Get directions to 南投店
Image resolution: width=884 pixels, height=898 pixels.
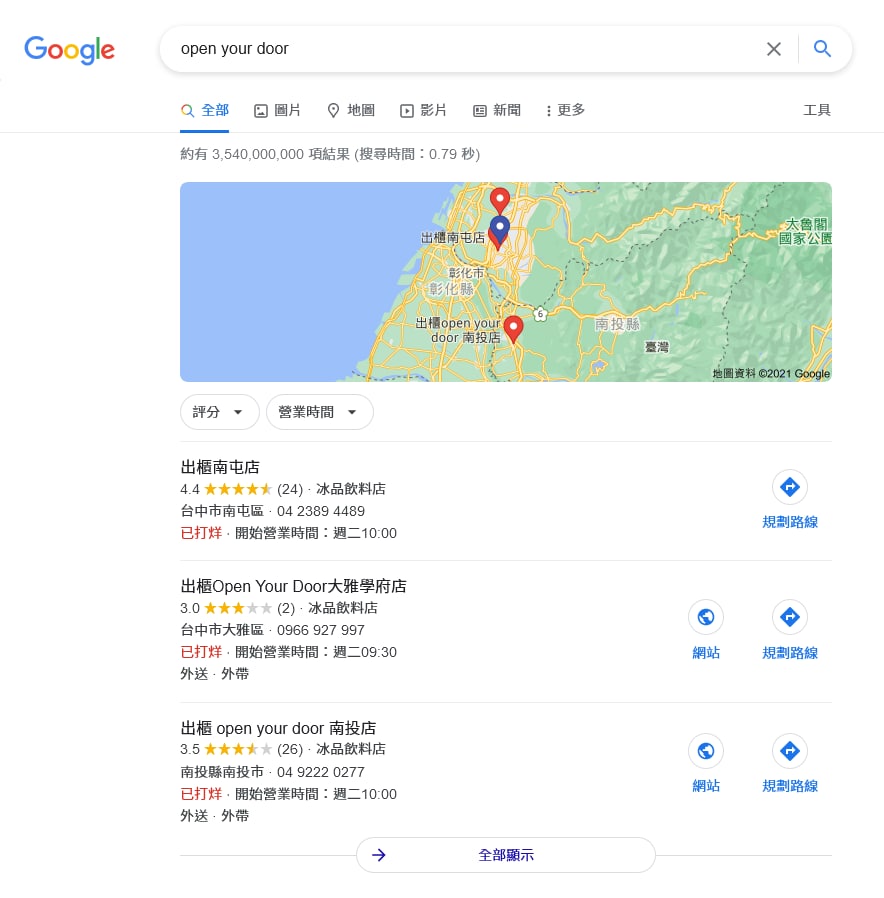pos(790,763)
